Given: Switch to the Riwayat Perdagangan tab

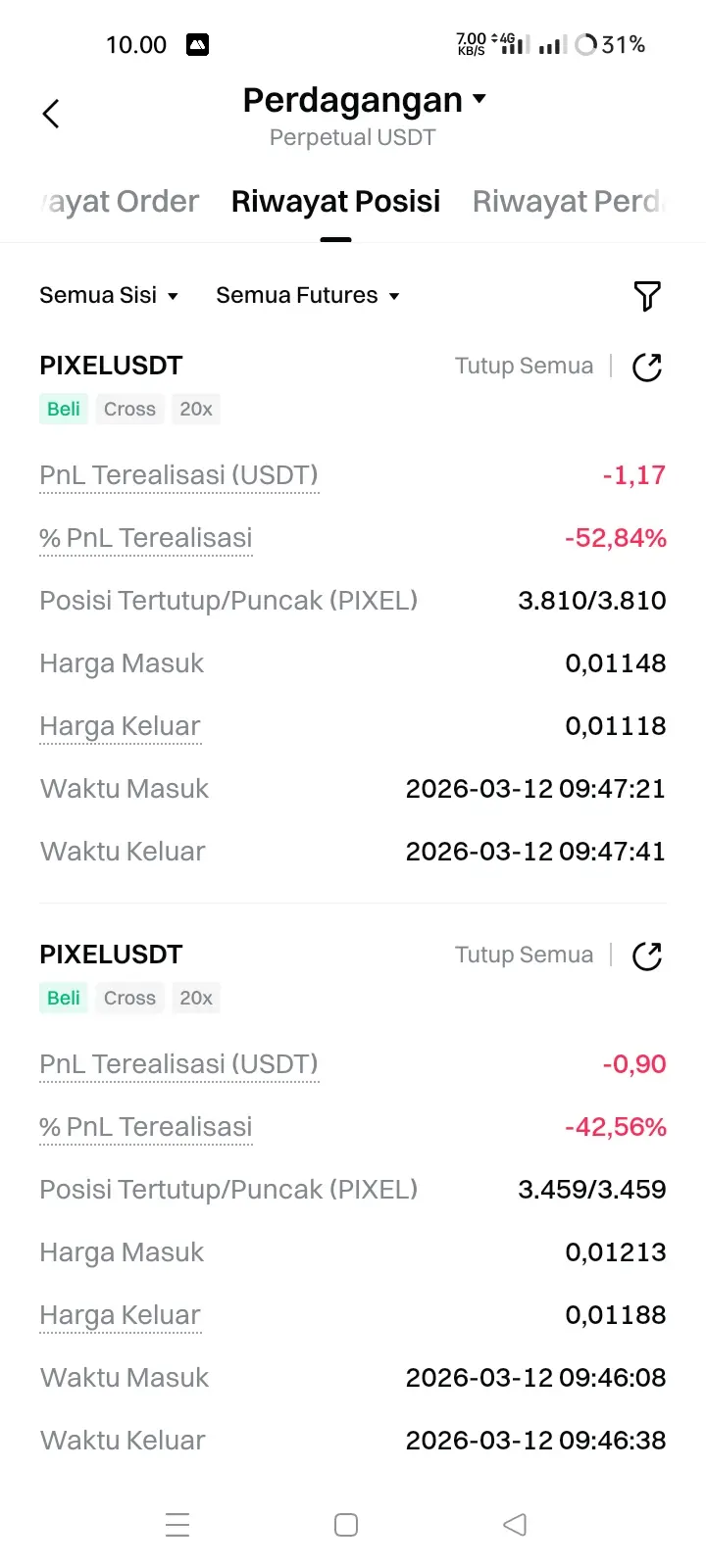Looking at the screenshot, I should click(x=569, y=202).
